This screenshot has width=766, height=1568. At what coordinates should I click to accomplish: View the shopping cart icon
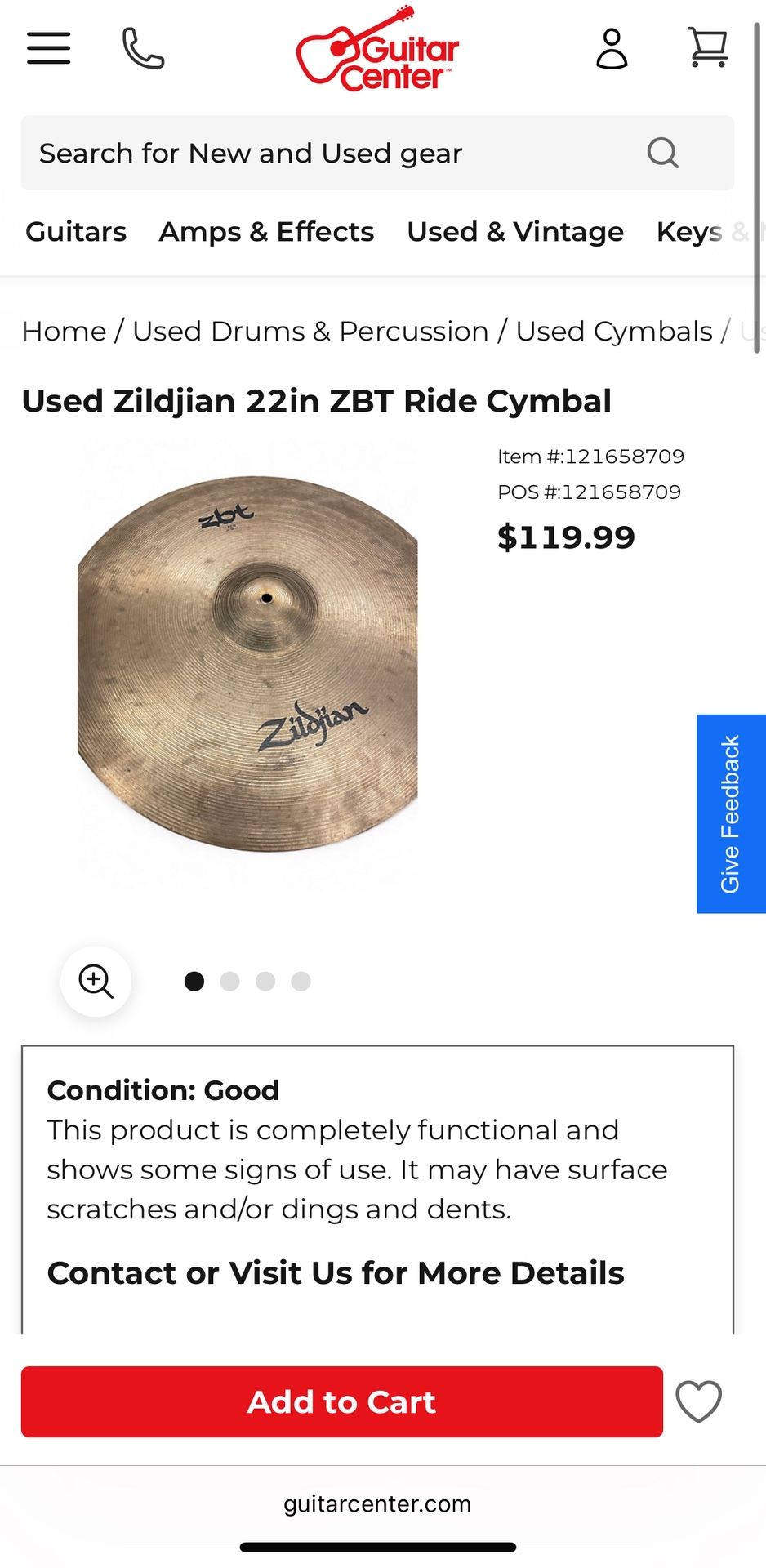coord(707,47)
